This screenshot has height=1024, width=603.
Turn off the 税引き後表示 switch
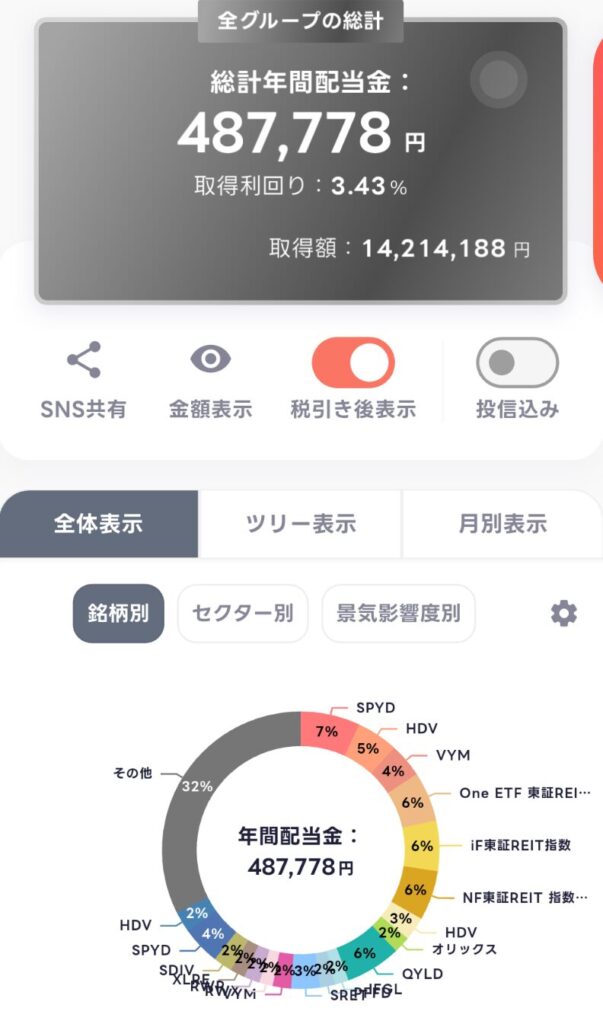click(353, 362)
